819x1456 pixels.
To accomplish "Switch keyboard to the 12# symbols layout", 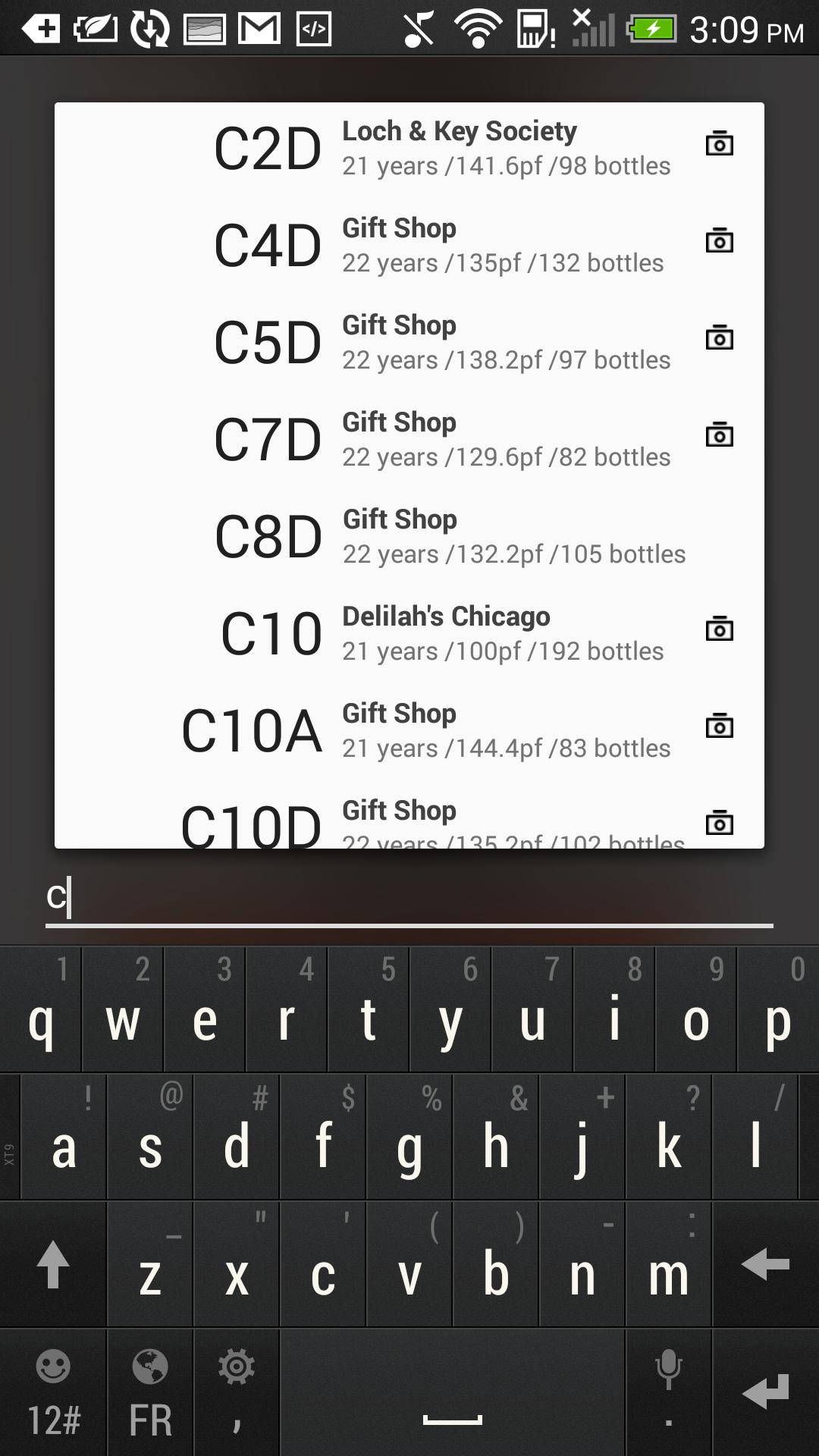I will pos(53,1392).
